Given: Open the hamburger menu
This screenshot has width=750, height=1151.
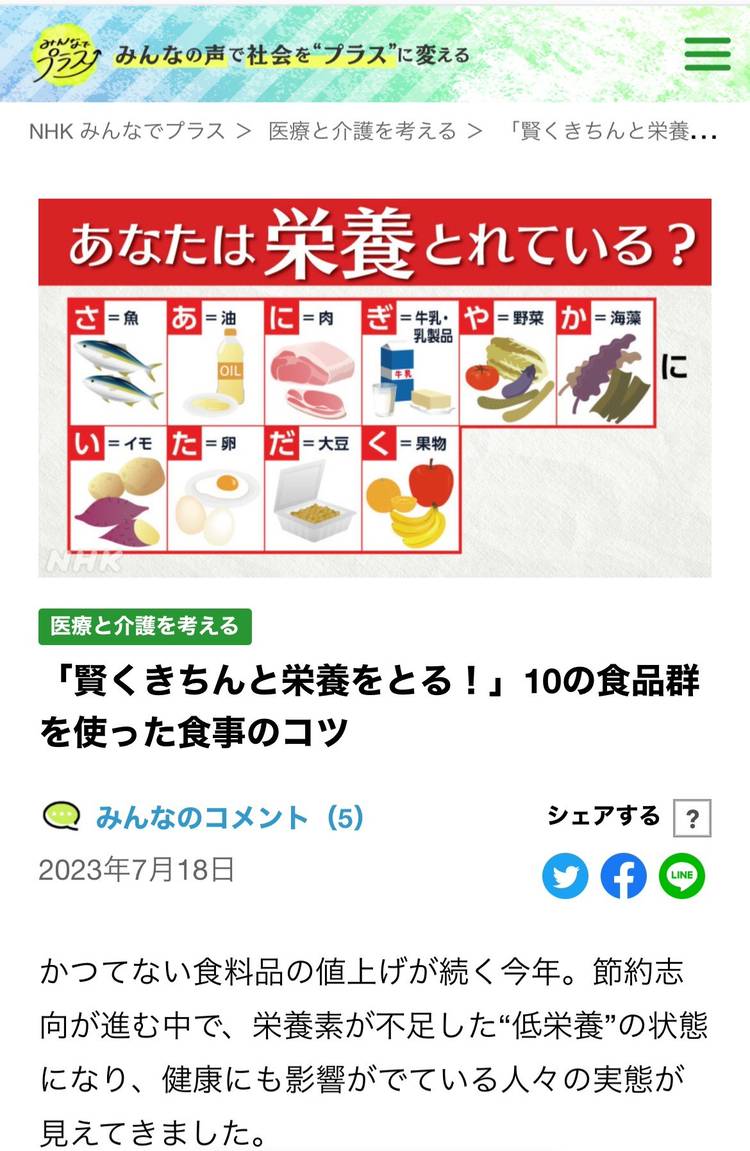Looking at the screenshot, I should (707, 54).
